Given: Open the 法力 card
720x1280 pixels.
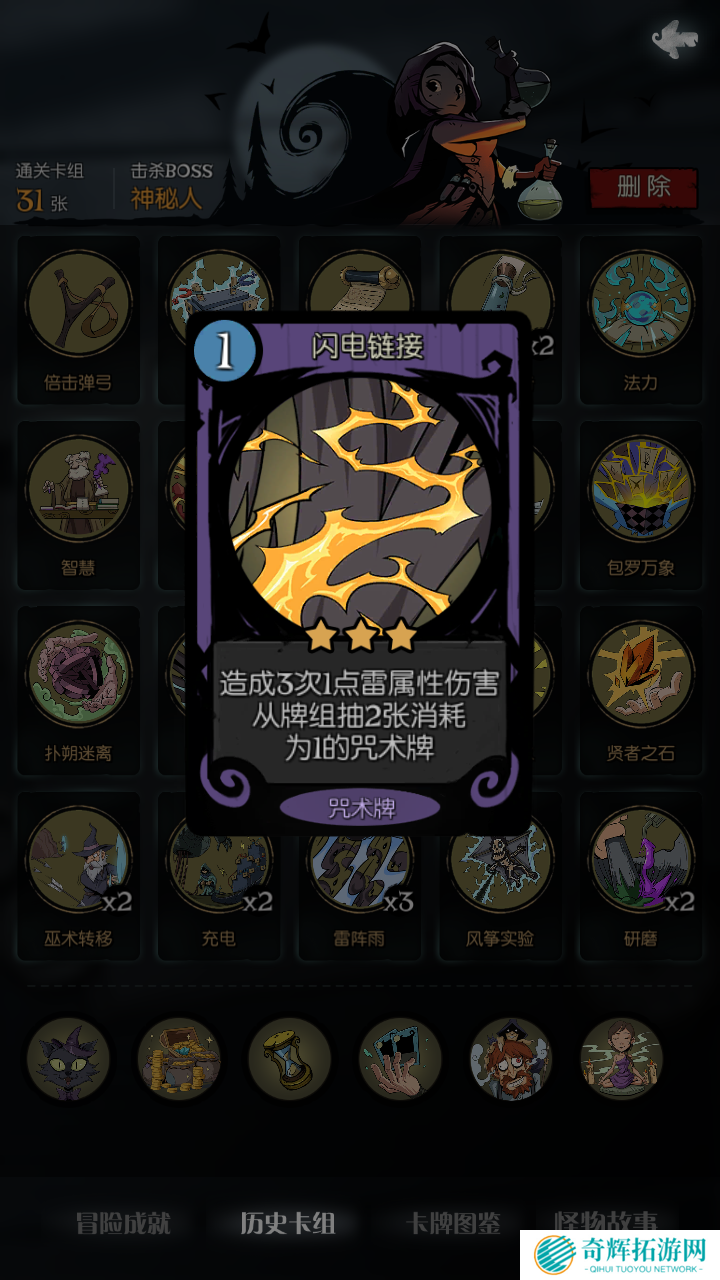Looking at the screenshot, I should 640,304.
